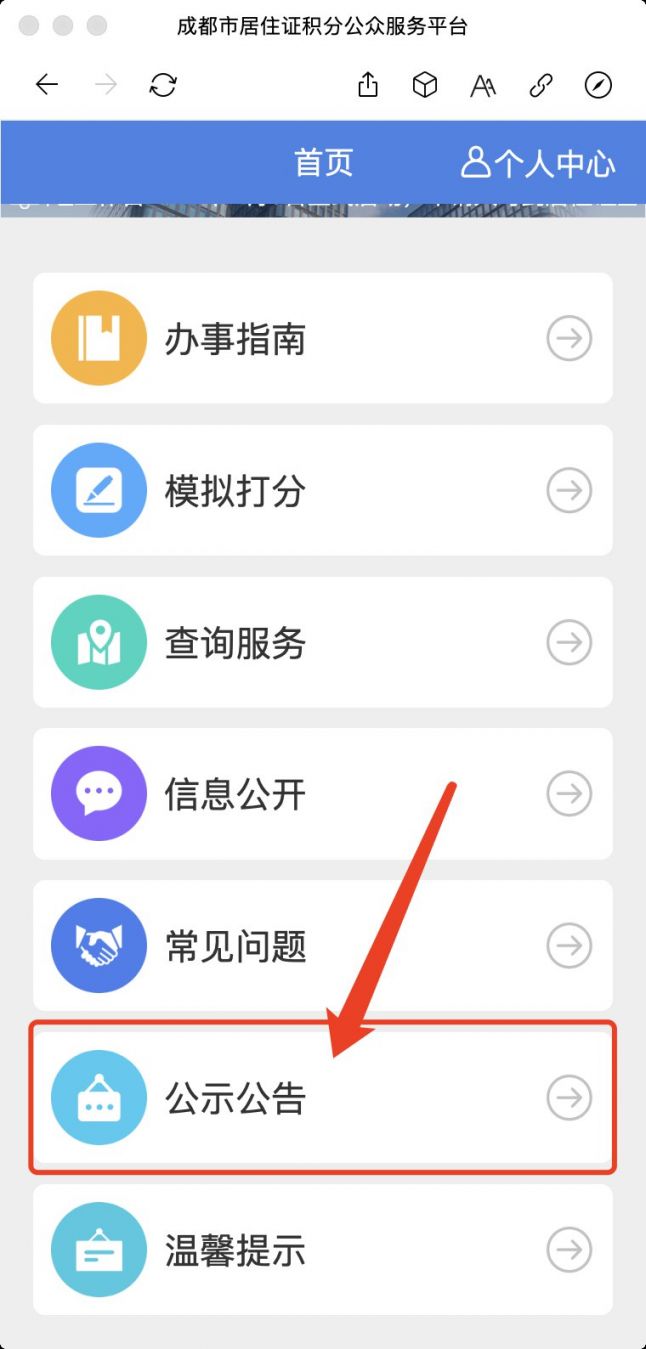View 温馨提示

323,1250
